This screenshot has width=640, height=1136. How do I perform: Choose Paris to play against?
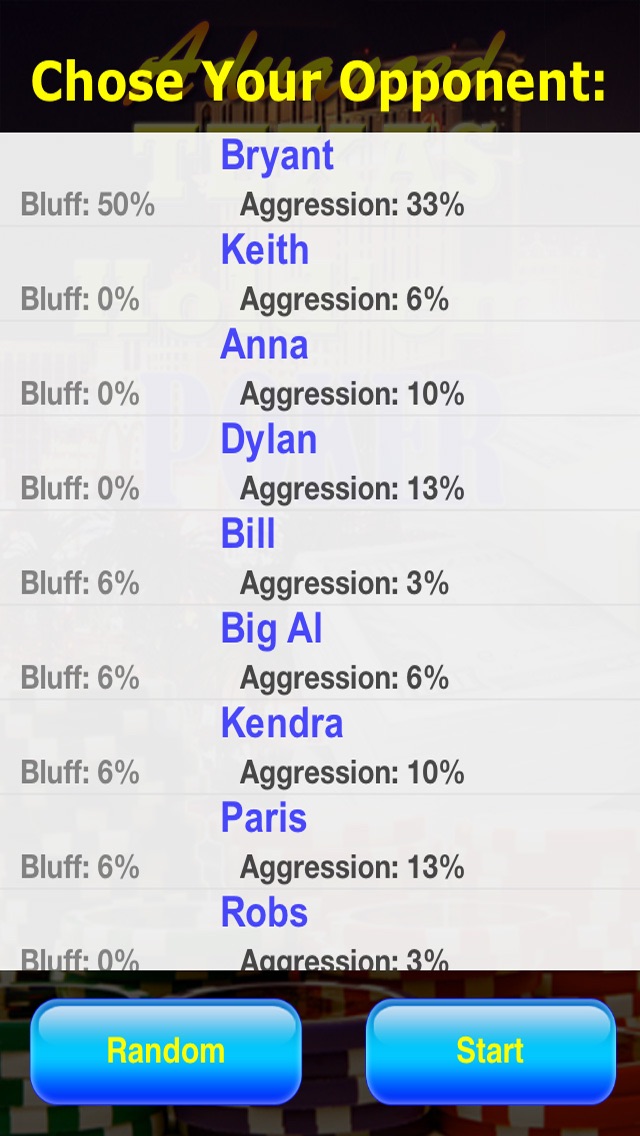point(320,840)
